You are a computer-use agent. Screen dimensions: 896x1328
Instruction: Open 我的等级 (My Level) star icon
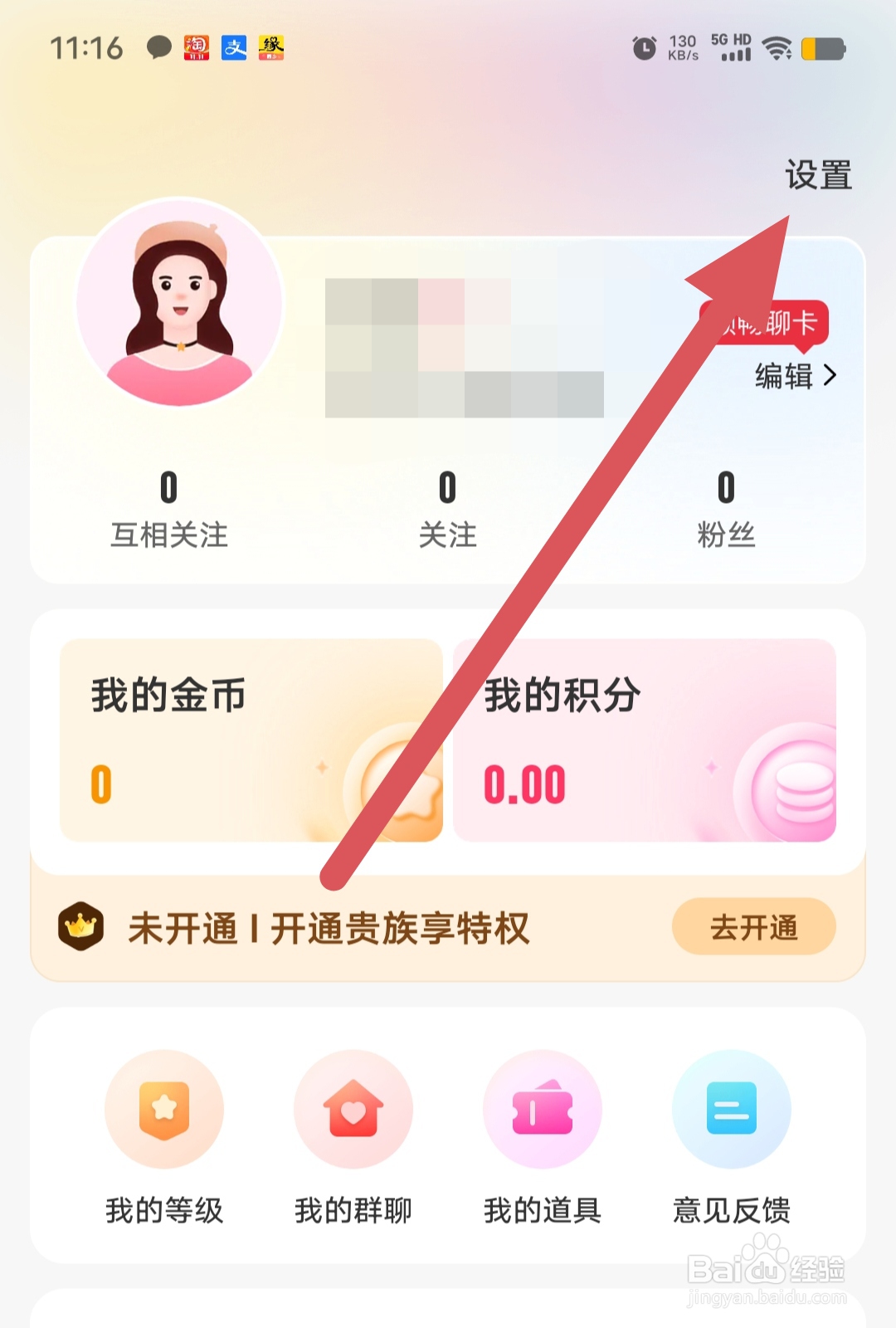(x=164, y=1110)
